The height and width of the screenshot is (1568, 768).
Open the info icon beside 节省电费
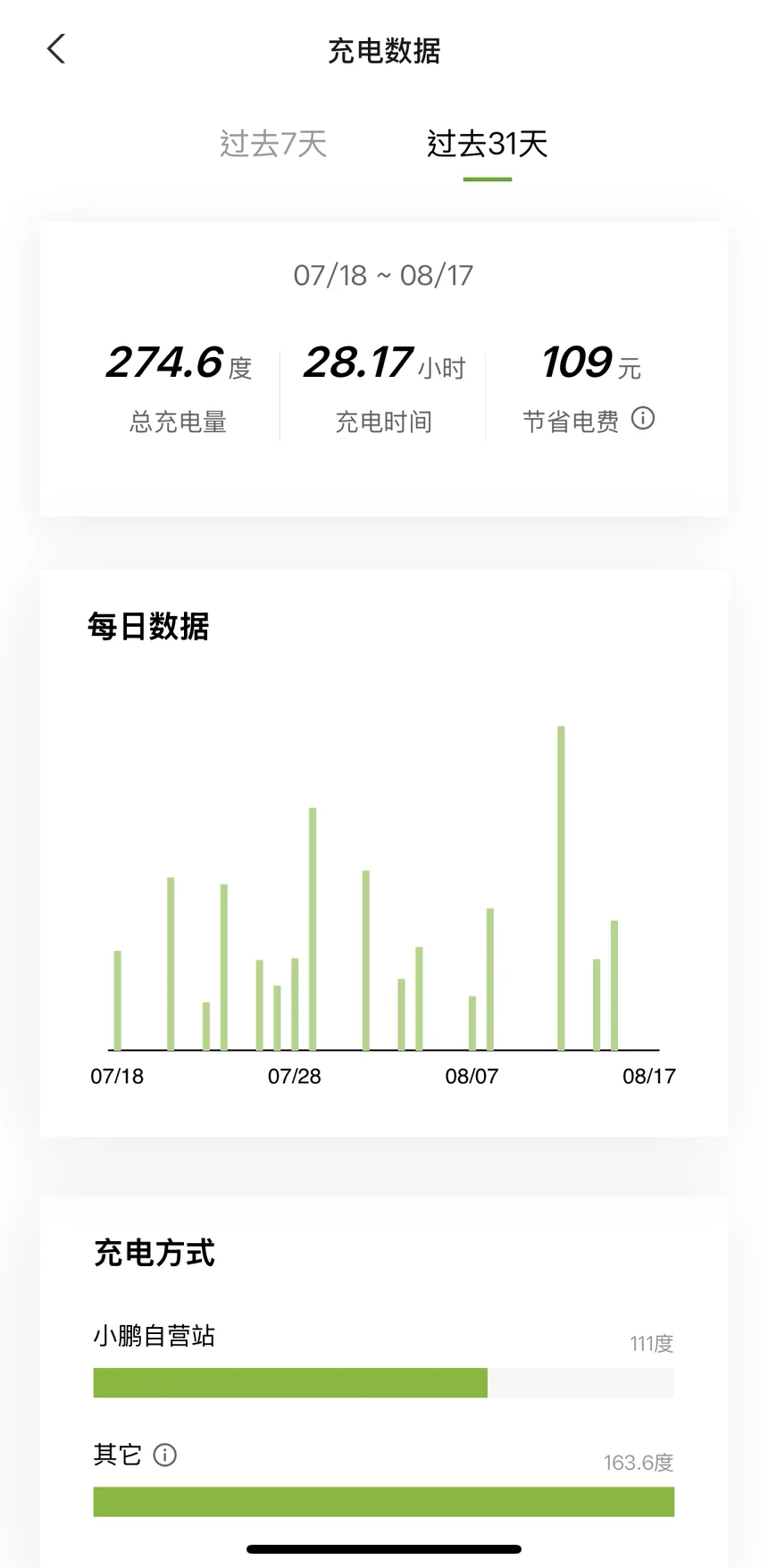point(643,418)
